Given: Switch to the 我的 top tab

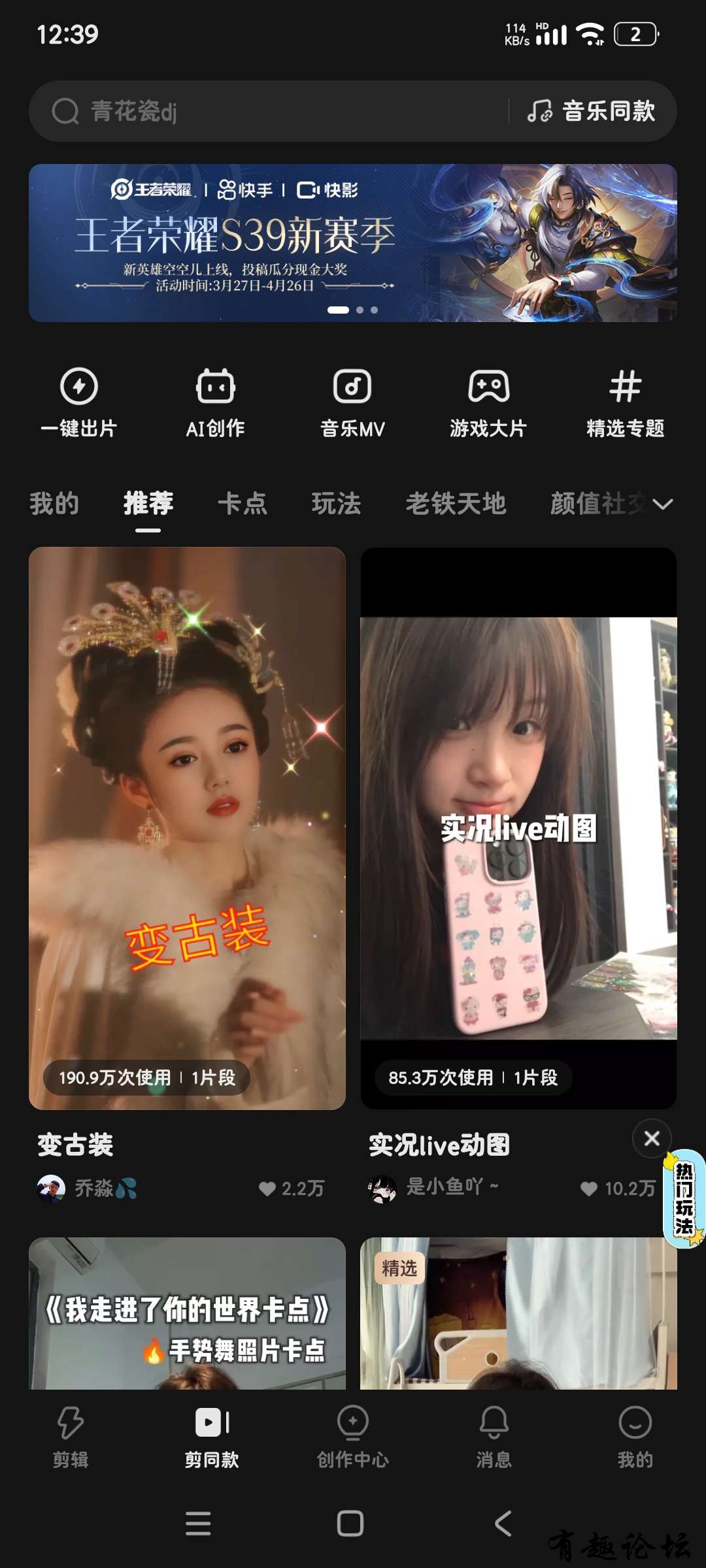Looking at the screenshot, I should (54, 504).
